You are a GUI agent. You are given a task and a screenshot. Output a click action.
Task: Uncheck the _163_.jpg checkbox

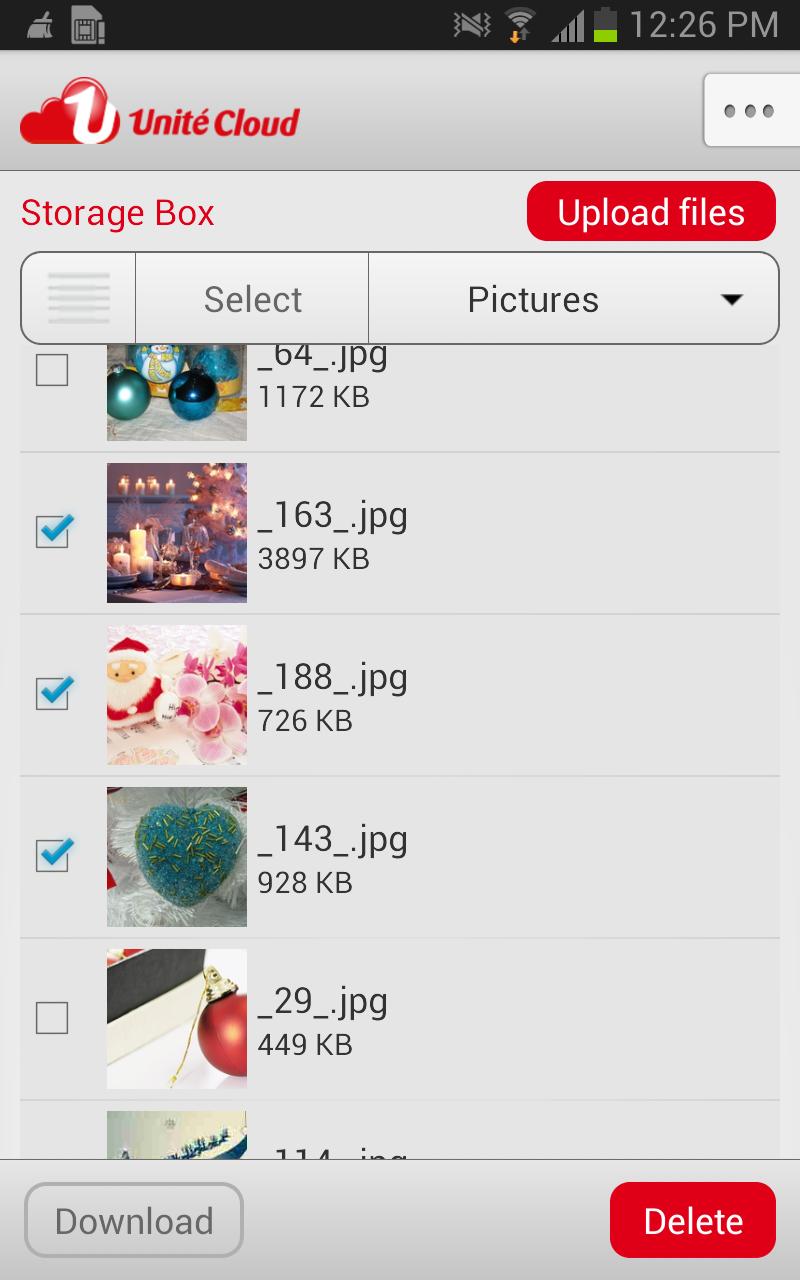pyautogui.click(x=53, y=531)
